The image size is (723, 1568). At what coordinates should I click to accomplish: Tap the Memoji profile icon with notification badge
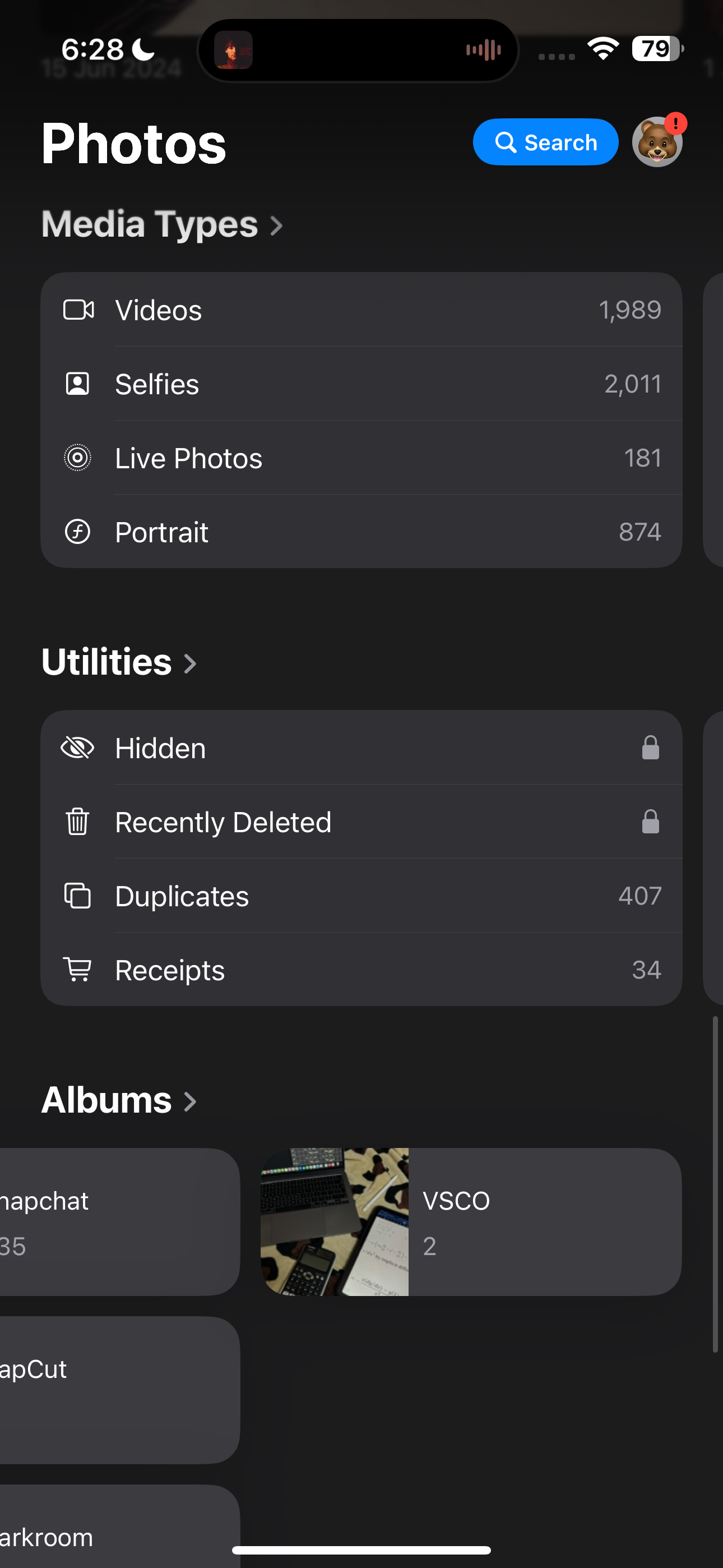click(x=658, y=142)
